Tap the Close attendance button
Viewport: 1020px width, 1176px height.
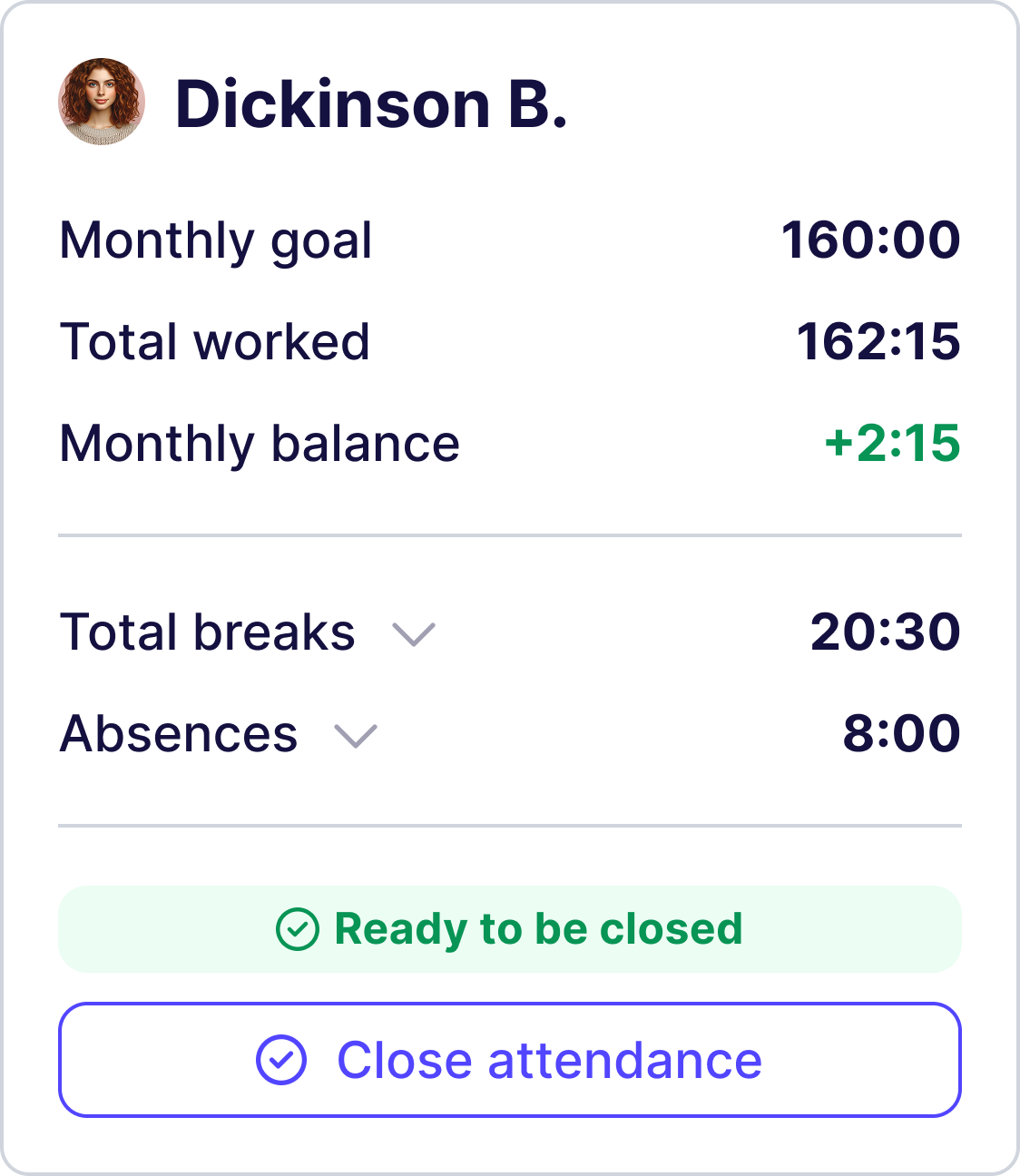(x=509, y=1060)
